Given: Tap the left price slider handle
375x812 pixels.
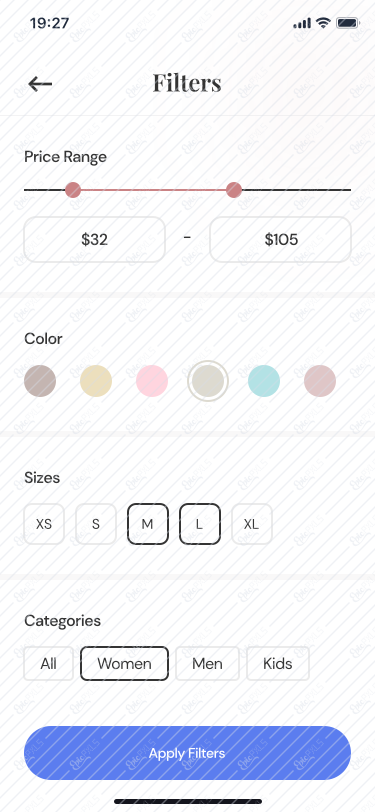Looking at the screenshot, I should click(x=73, y=190).
